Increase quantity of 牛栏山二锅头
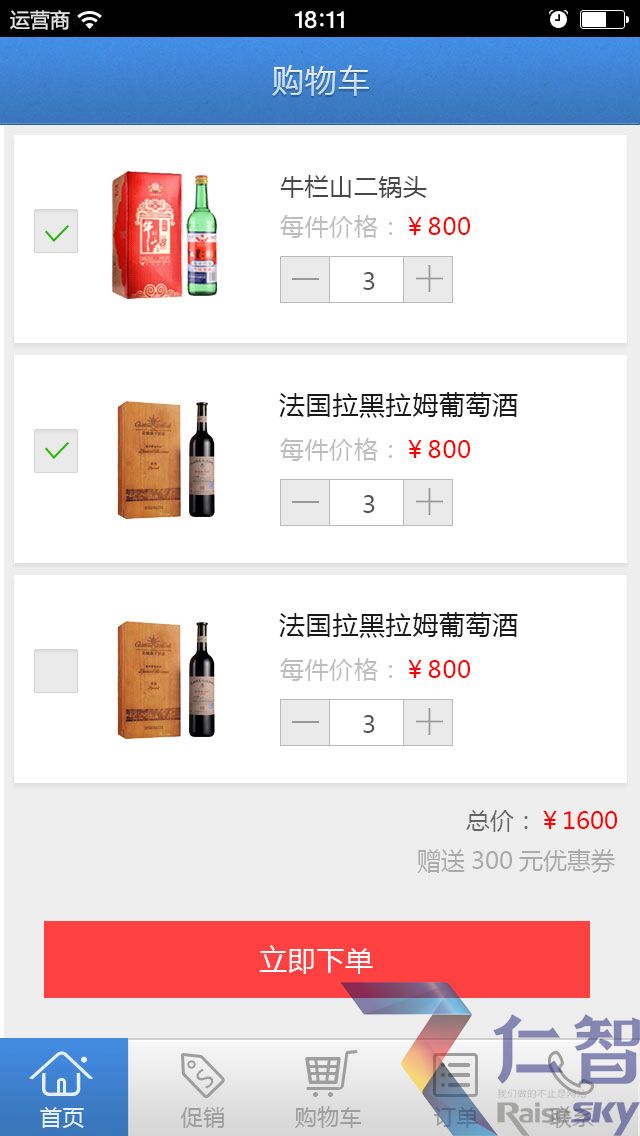 (428, 280)
